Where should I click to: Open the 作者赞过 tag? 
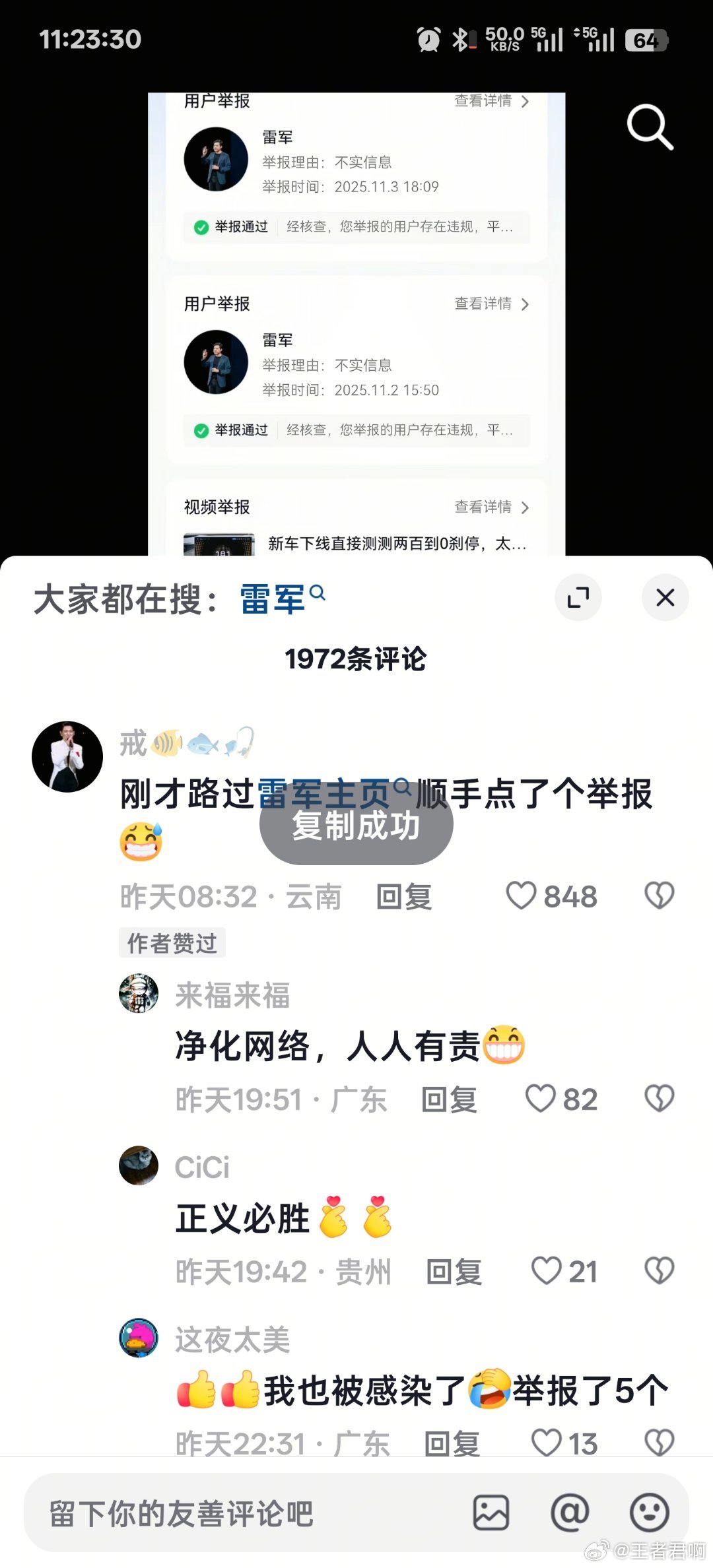tap(172, 943)
